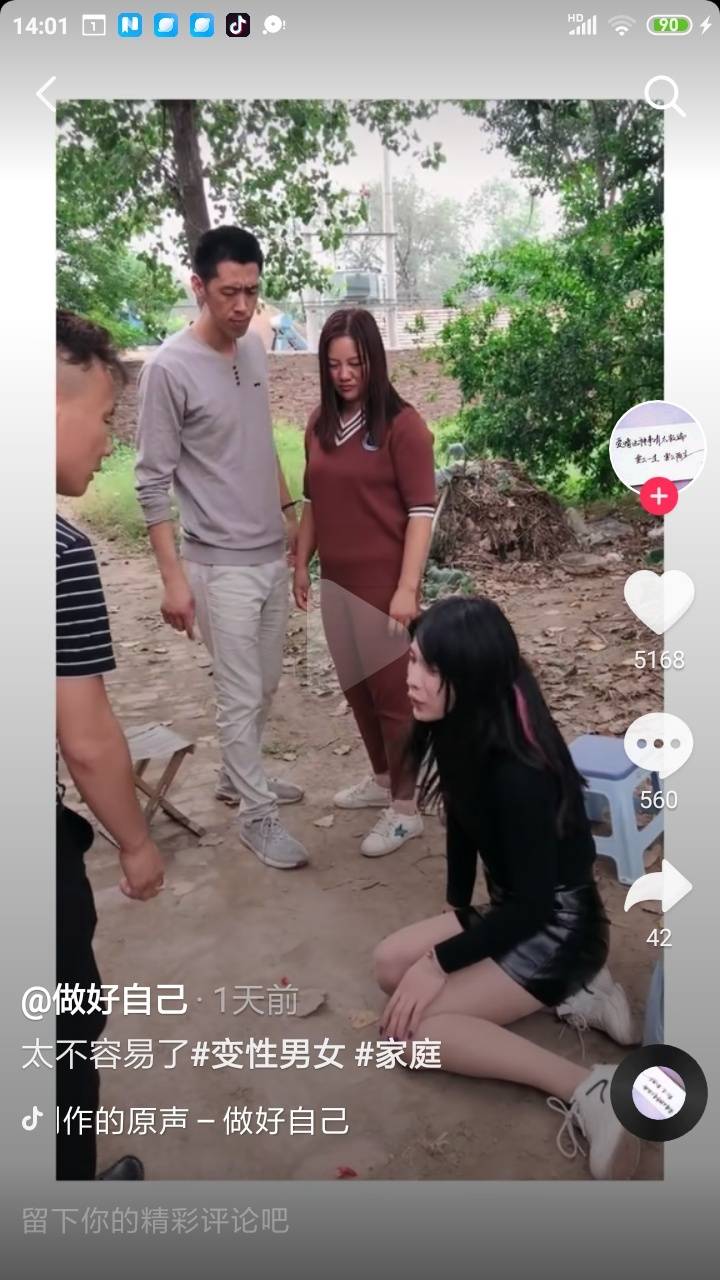Screen dimensions: 720x1280
Task: Go back using the top-left arrow
Action: click(46, 94)
